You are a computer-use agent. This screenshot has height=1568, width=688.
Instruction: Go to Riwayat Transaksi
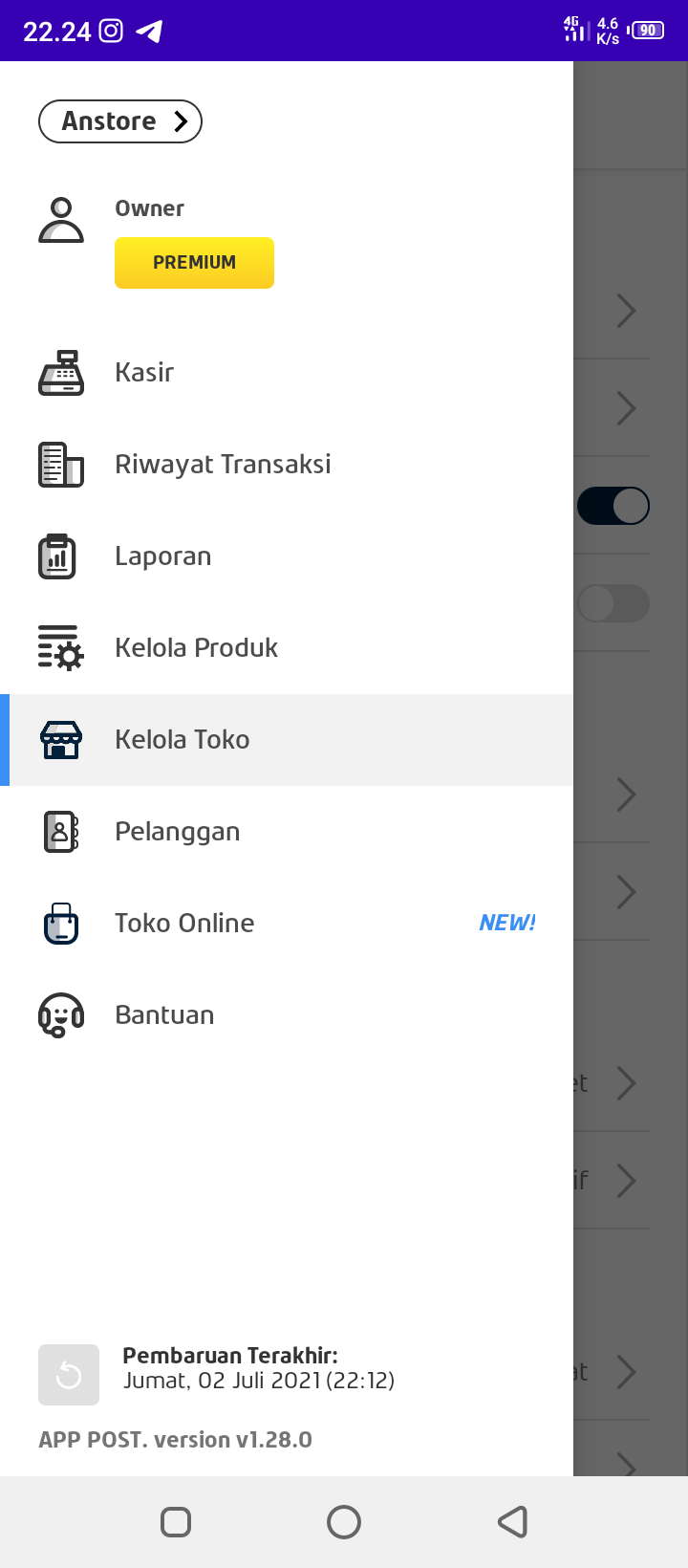[x=287, y=465]
